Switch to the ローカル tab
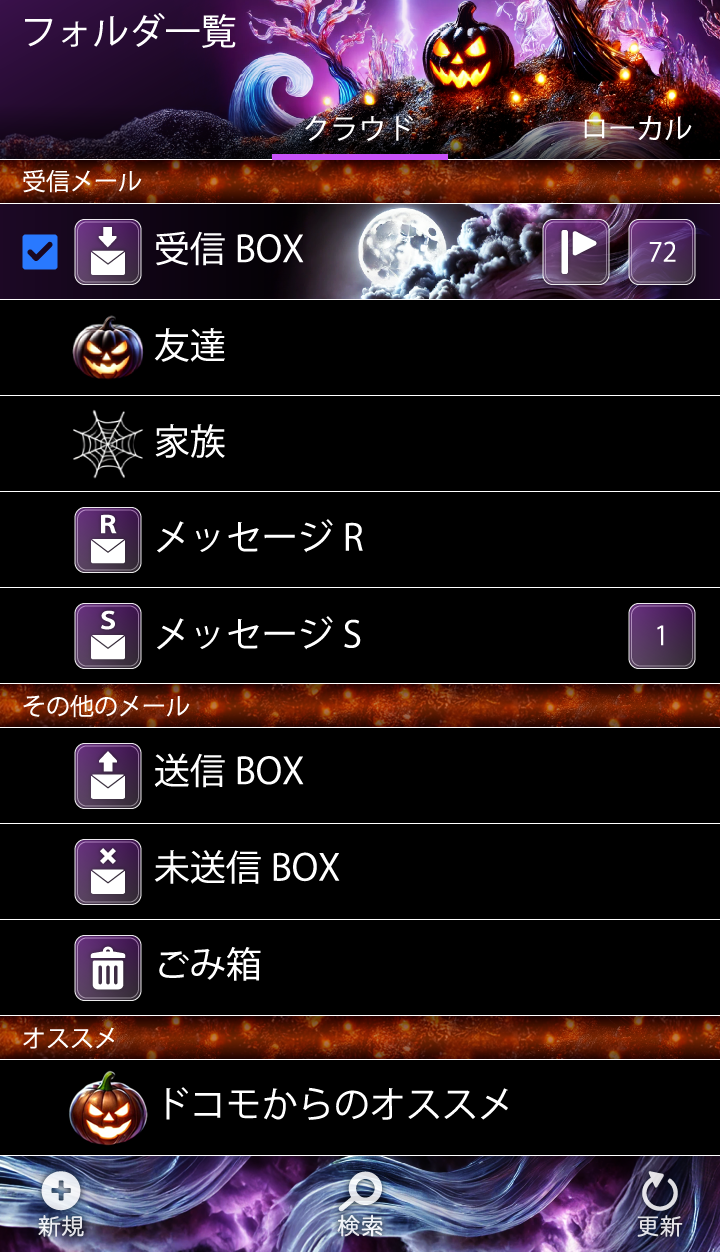 [x=636, y=128]
